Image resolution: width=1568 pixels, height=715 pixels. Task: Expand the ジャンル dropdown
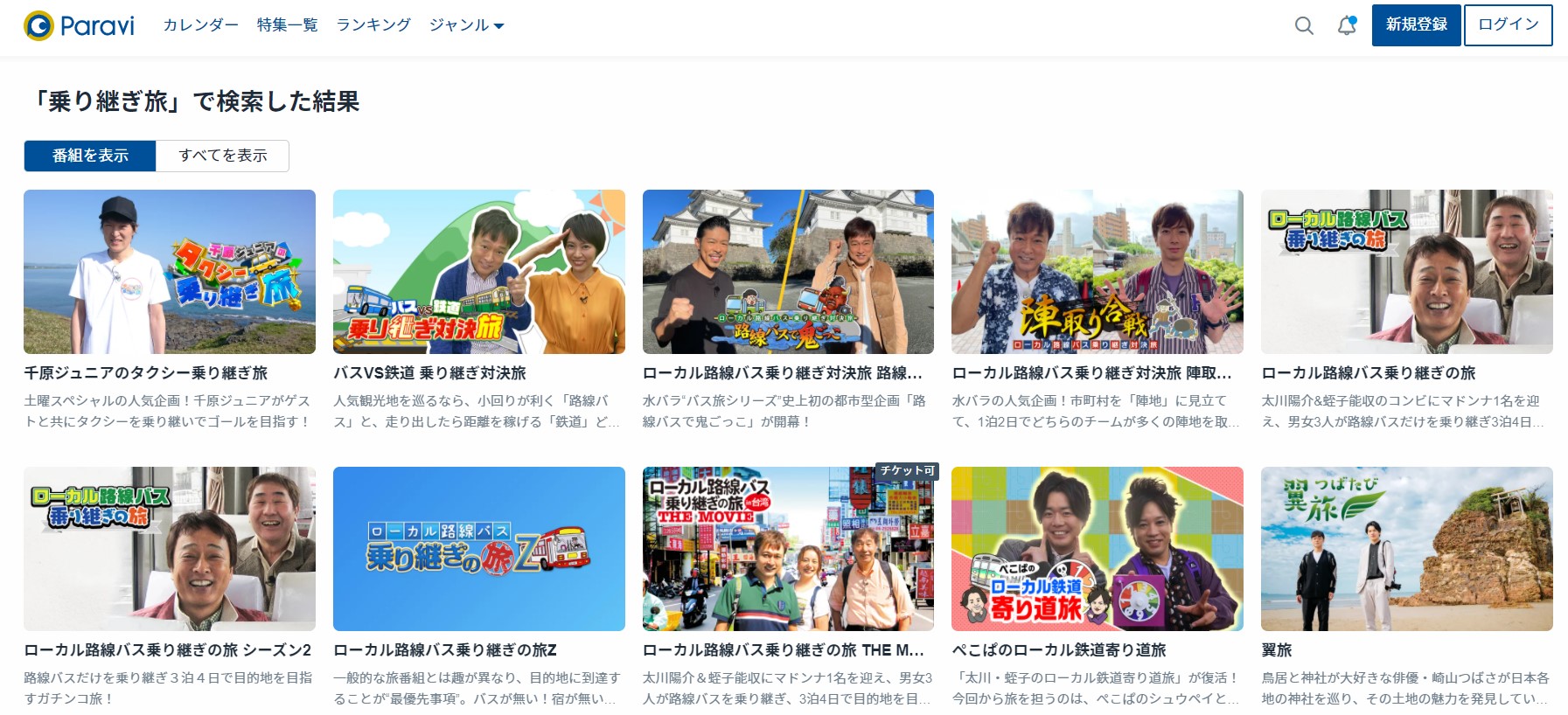point(466,25)
